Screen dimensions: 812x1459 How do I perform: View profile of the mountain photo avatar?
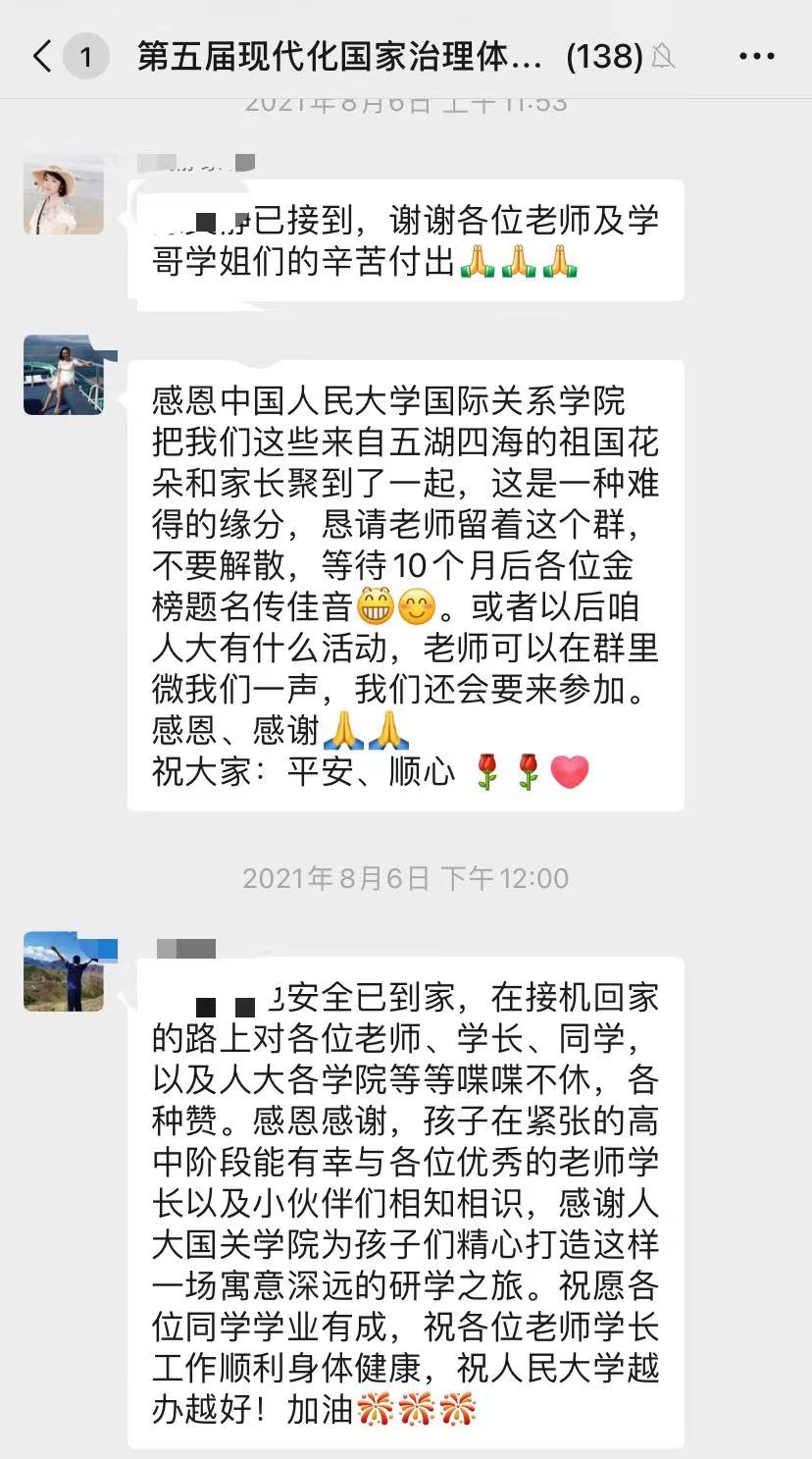pos(64,971)
